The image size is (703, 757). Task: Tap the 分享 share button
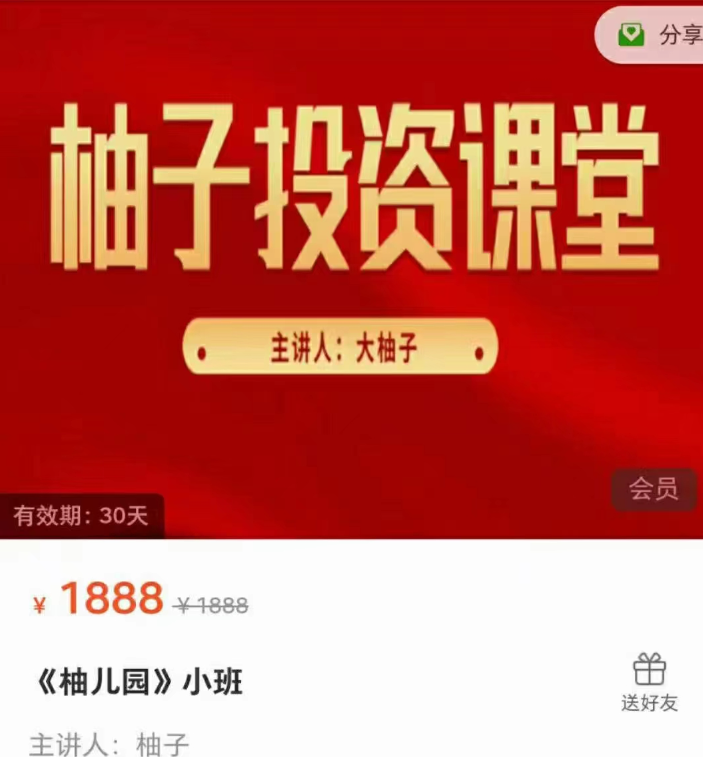click(x=659, y=36)
